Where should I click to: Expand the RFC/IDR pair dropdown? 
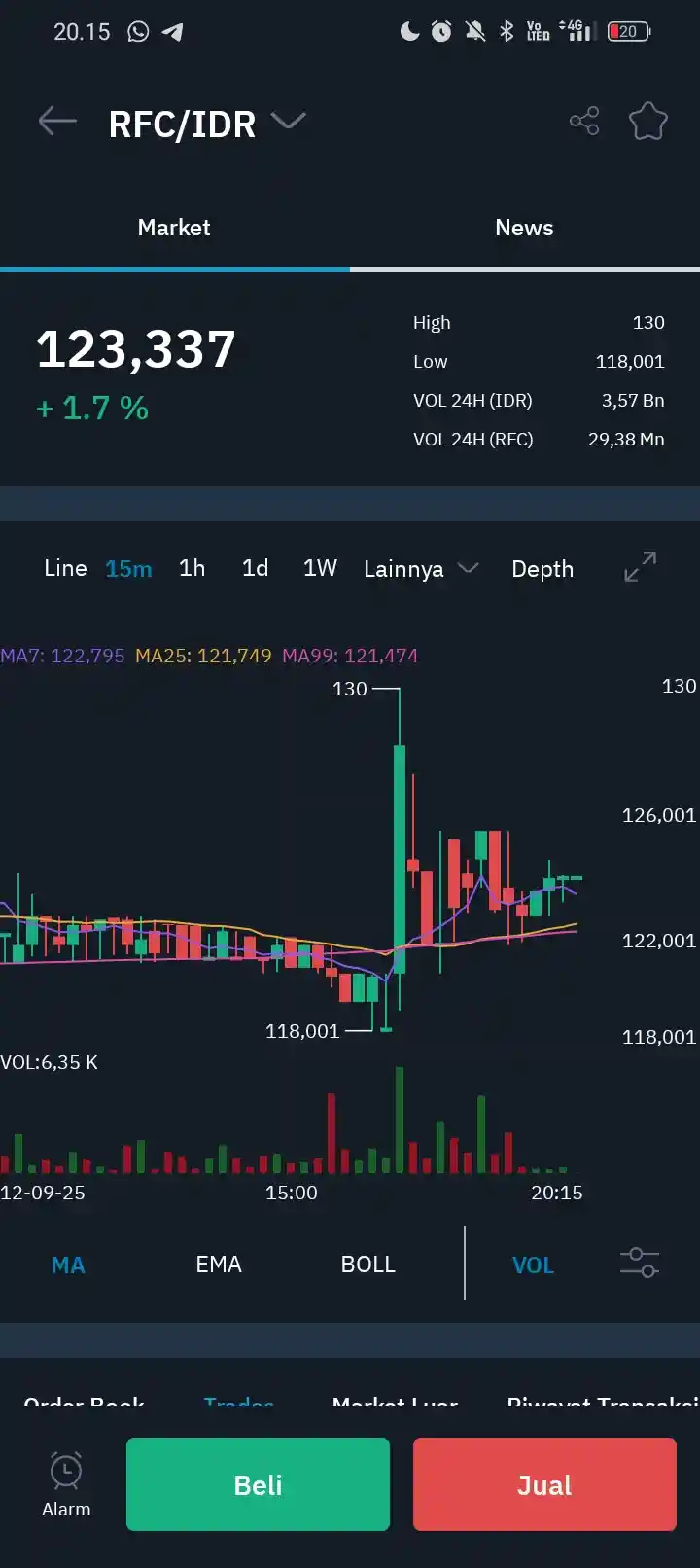coord(288,122)
